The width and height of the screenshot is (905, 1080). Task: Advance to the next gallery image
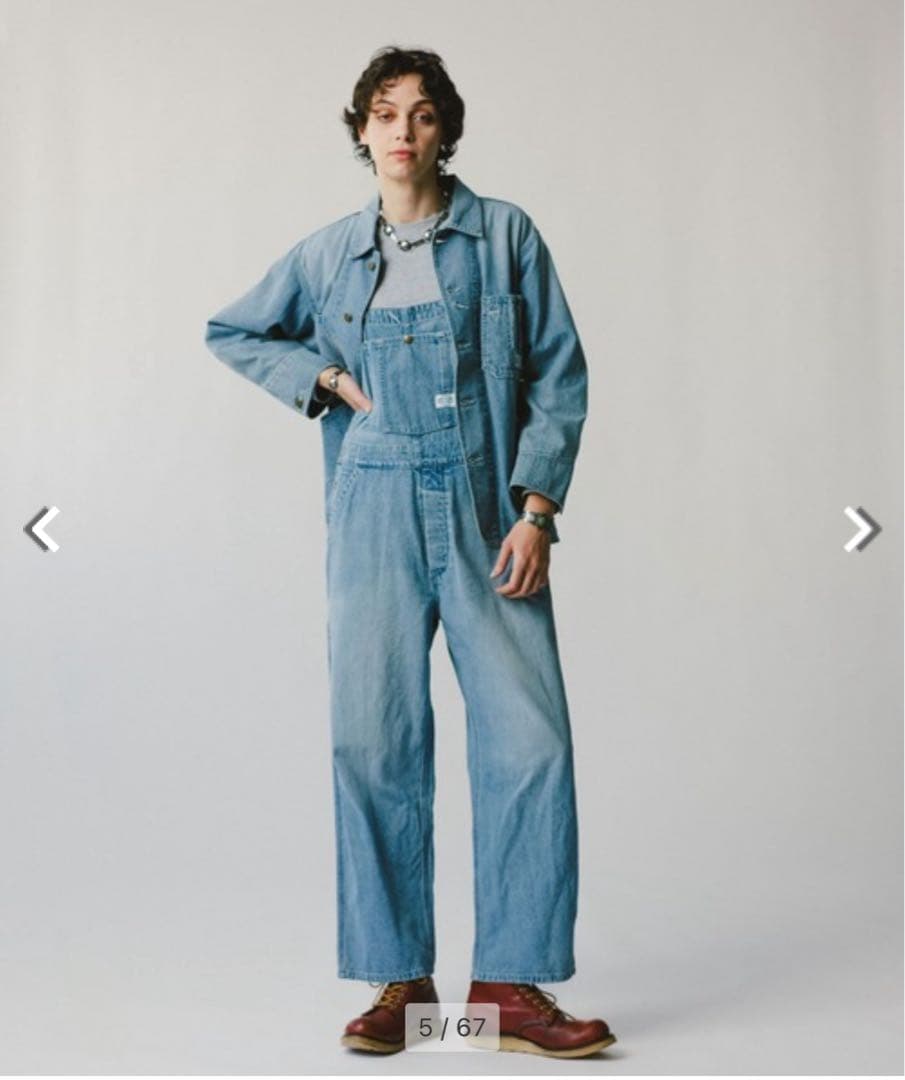(860, 529)
